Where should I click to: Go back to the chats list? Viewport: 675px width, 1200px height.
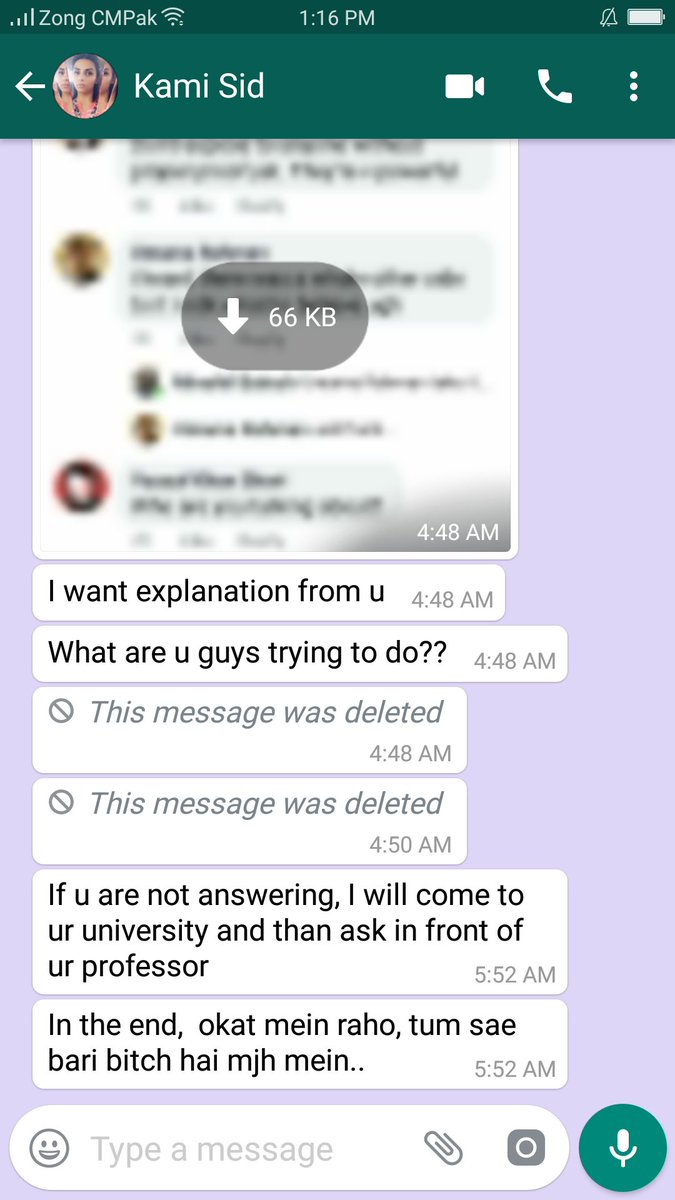pos(30,87)
